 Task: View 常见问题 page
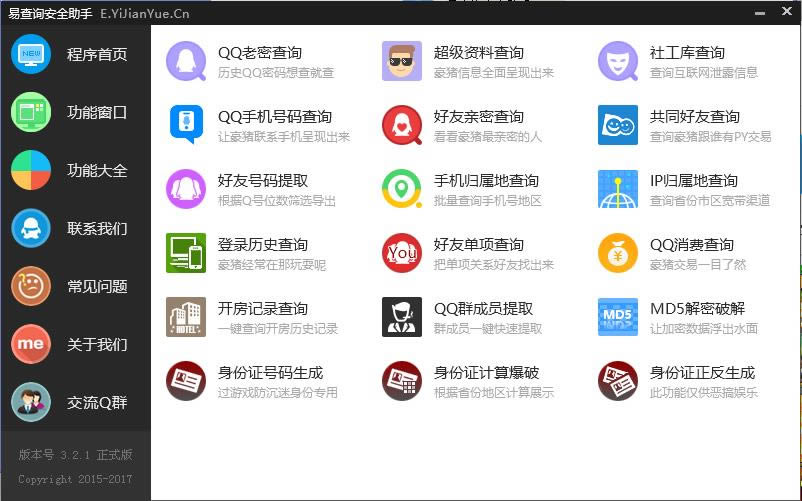point(75,286)
